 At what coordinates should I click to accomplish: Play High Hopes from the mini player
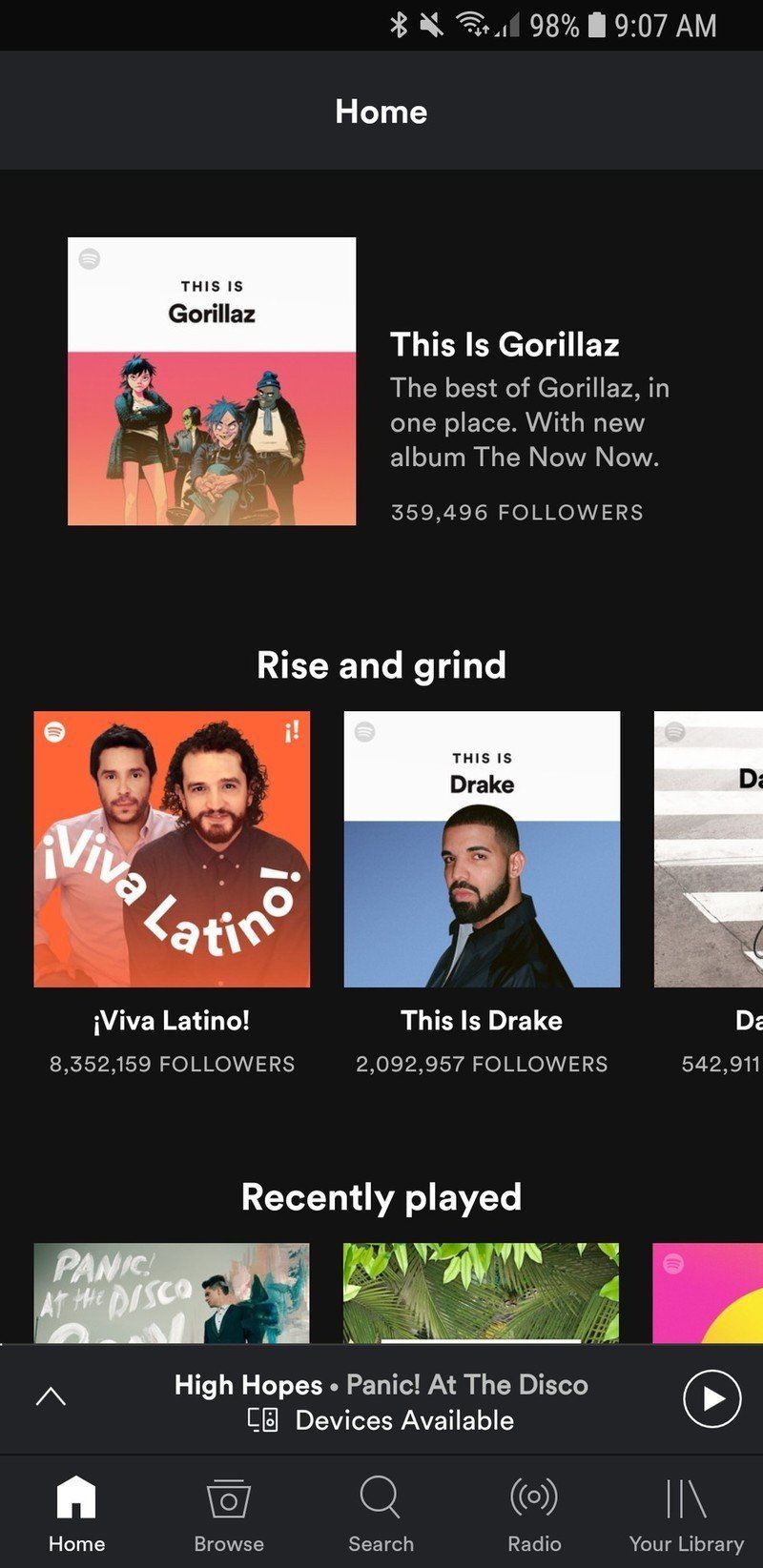711,1398
